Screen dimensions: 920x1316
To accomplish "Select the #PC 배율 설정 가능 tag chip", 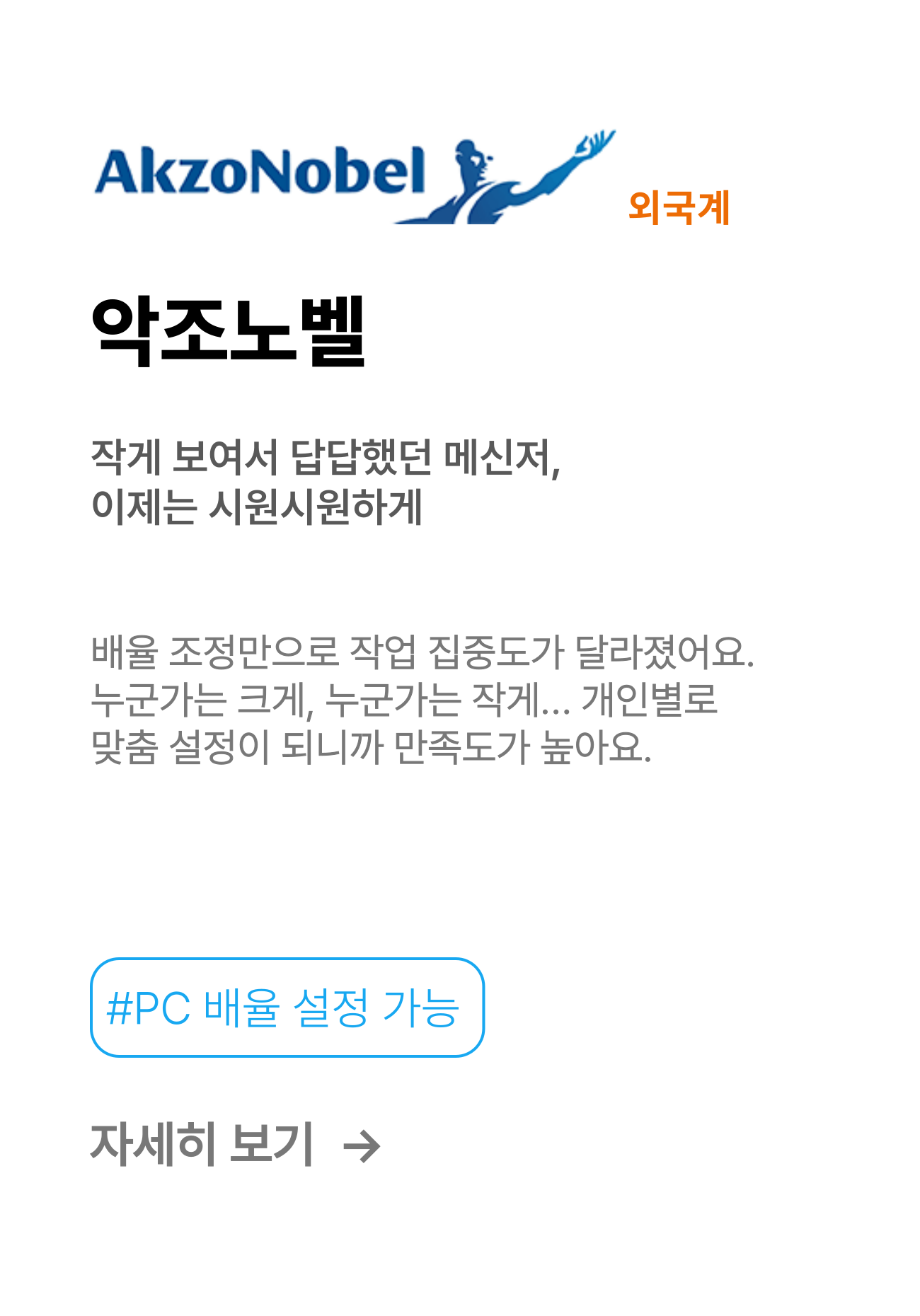I will (x=287, y=1008).
